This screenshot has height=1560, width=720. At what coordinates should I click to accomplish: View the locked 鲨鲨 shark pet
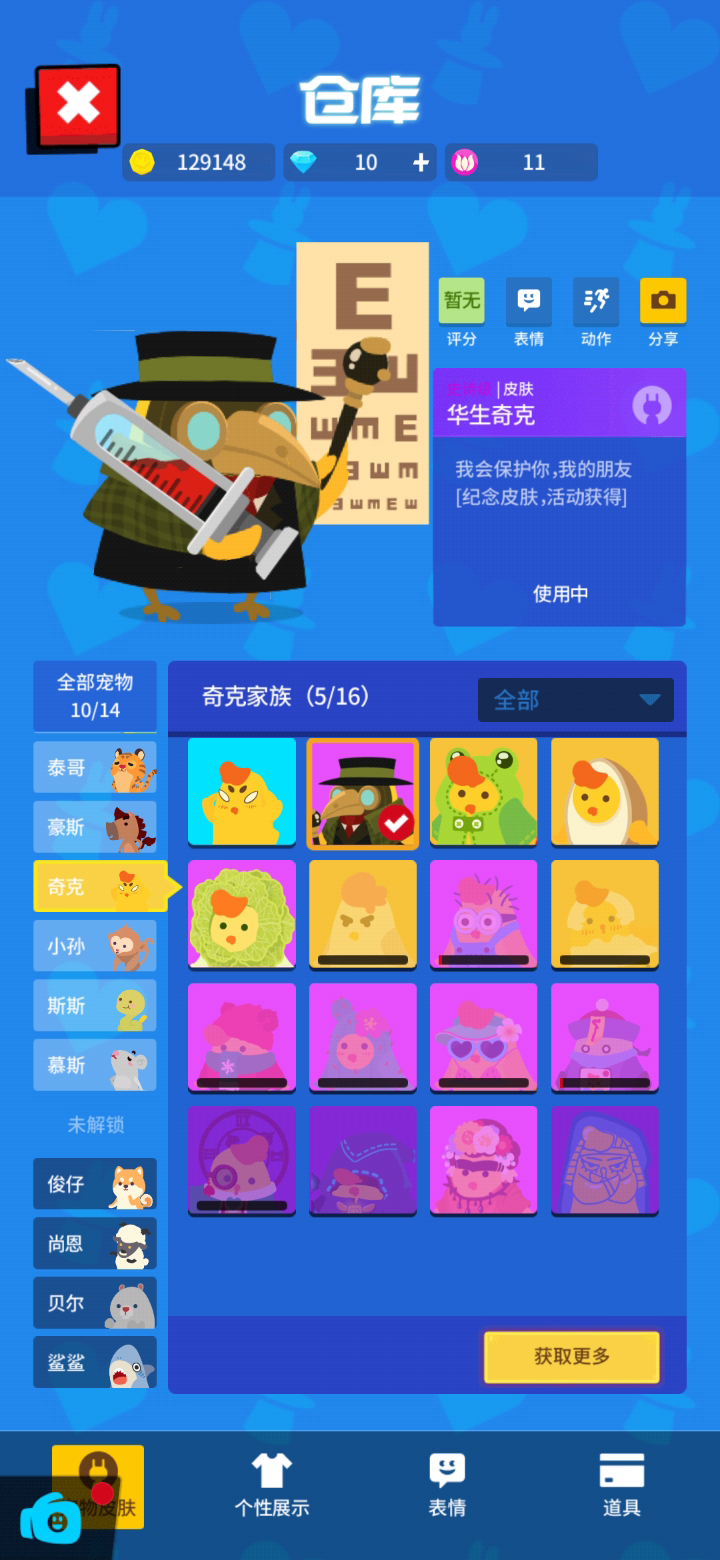(x=95, y=1362)
